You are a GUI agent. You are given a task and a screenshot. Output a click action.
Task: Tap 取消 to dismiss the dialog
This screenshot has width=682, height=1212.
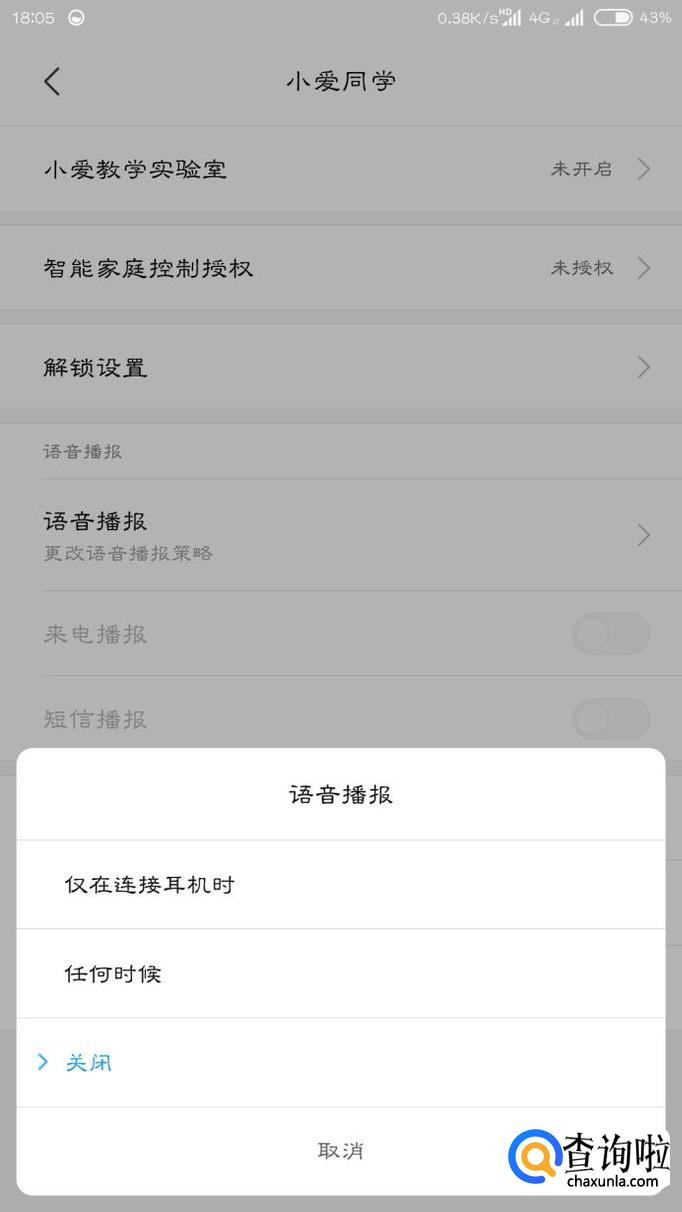point(340,1151)
